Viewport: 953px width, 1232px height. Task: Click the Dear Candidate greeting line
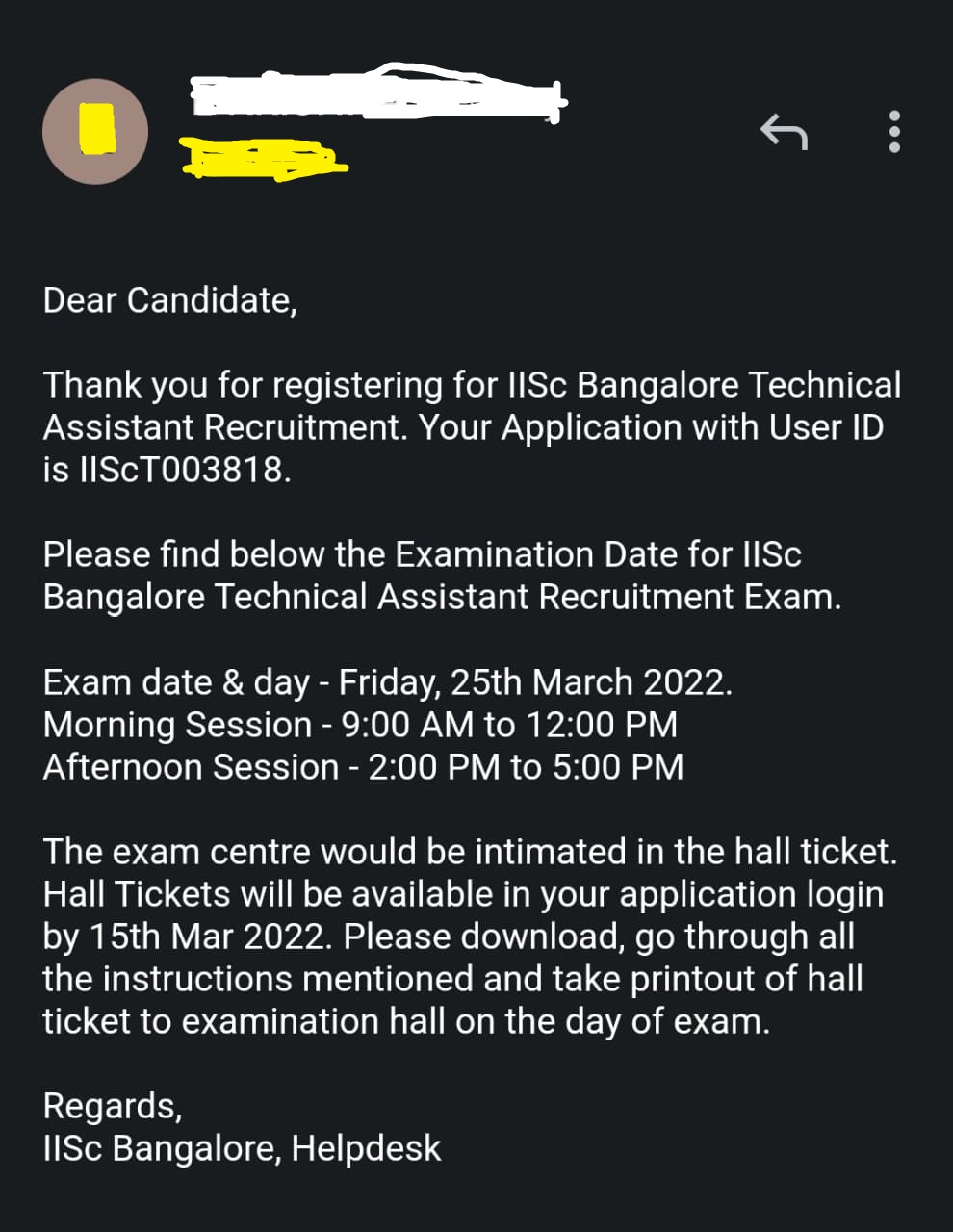pos(169,300)
